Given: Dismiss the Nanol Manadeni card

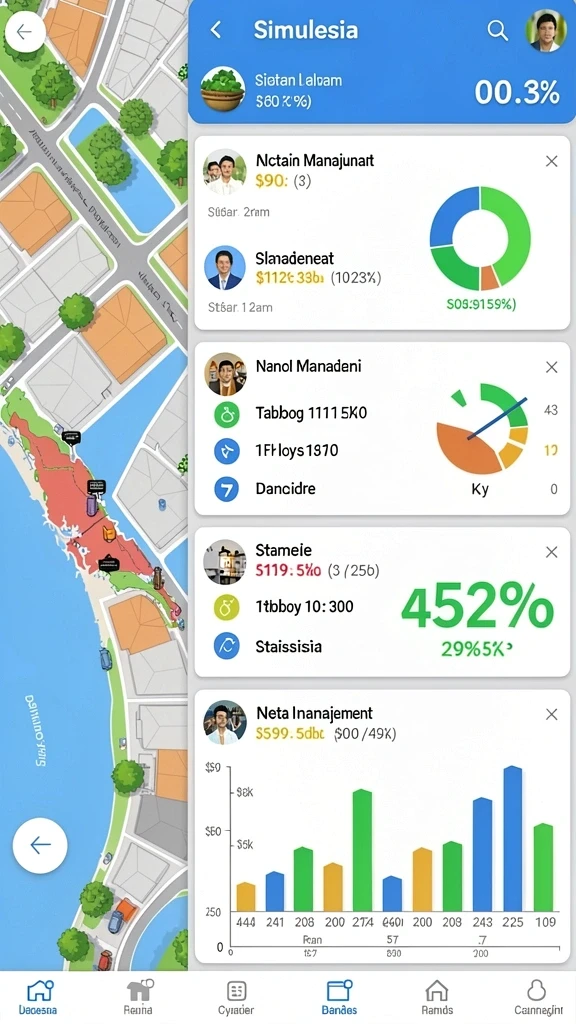Looking at the screenshot, I should pyautogui.click(x=552, y=368).
